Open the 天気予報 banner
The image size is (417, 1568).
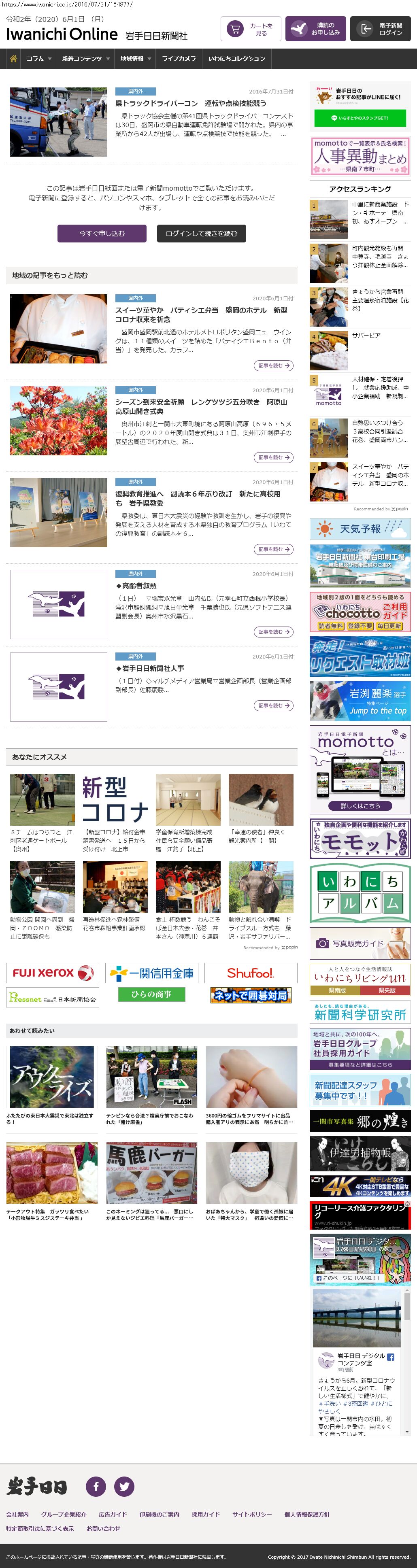point(360,529)
